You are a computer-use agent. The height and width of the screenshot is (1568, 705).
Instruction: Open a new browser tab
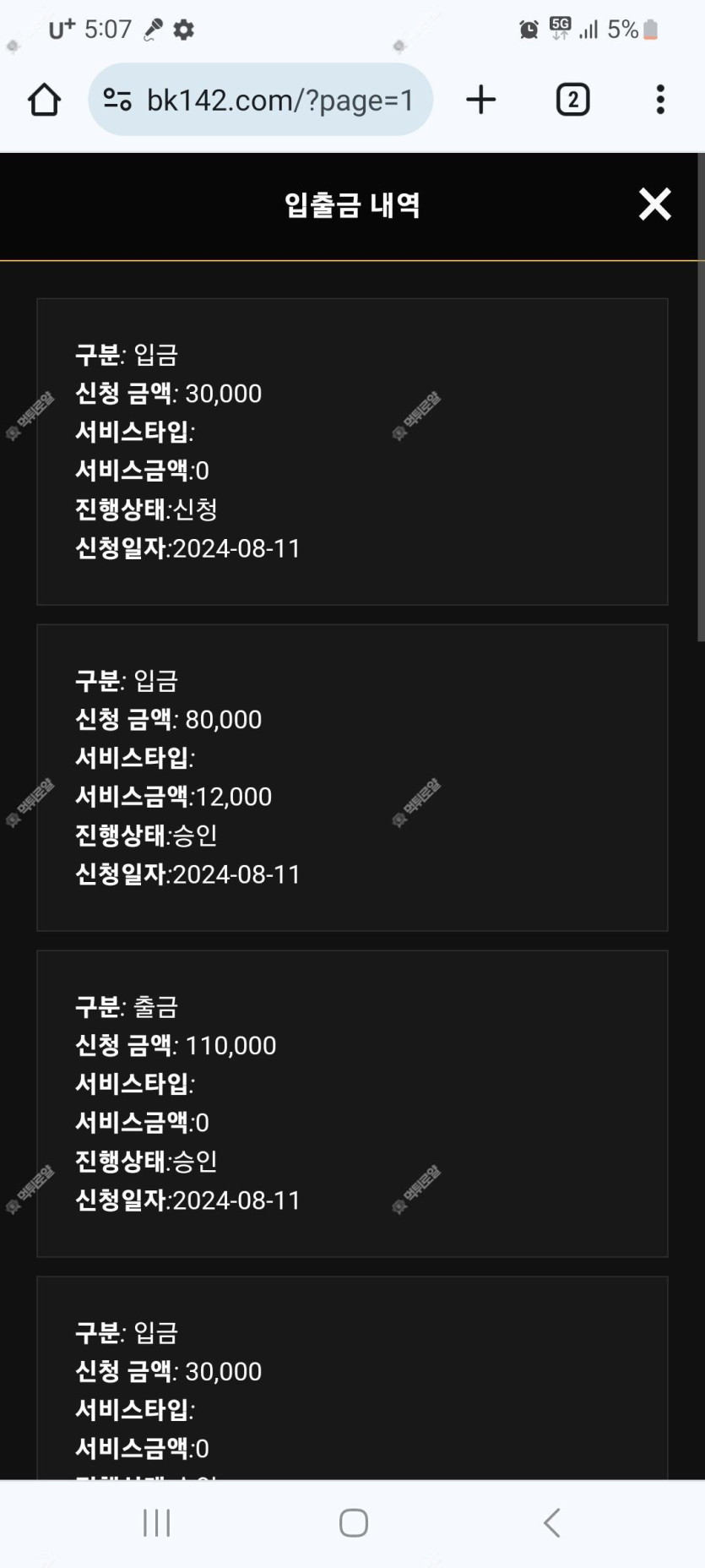click(x=481, y=100)
